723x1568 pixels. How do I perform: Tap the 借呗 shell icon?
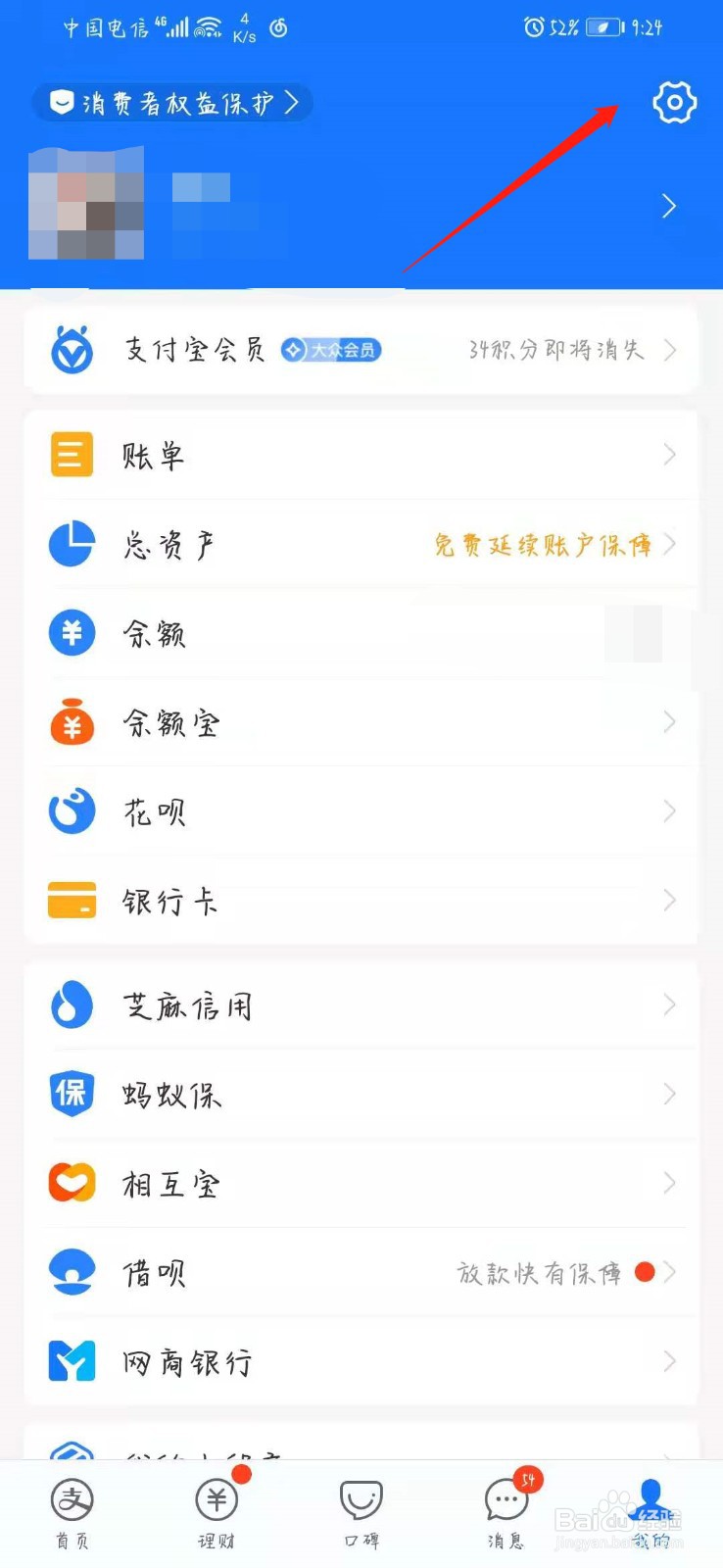click(x=71, y=1271)
